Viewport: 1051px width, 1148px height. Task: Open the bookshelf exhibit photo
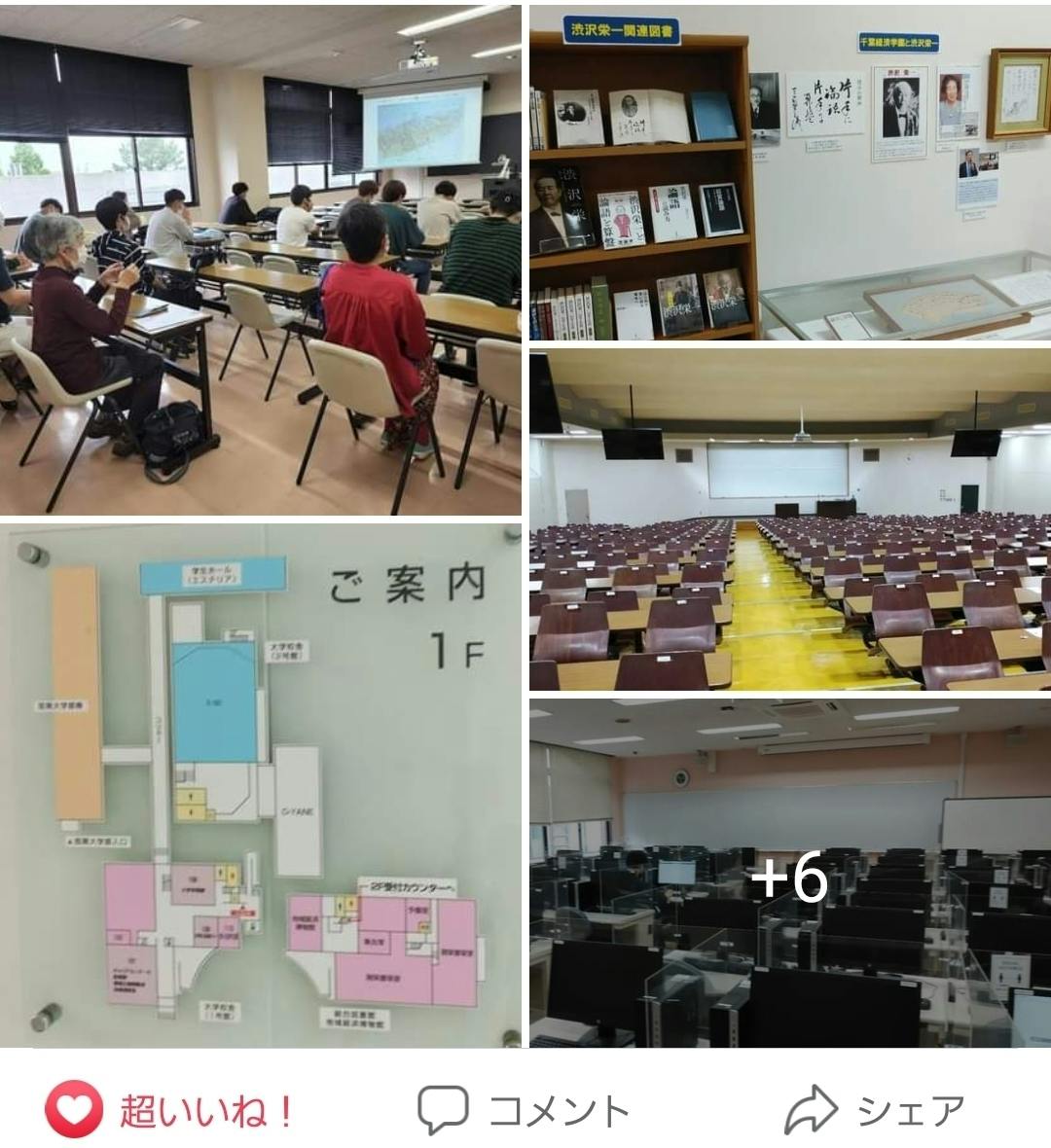coord(789,173)
